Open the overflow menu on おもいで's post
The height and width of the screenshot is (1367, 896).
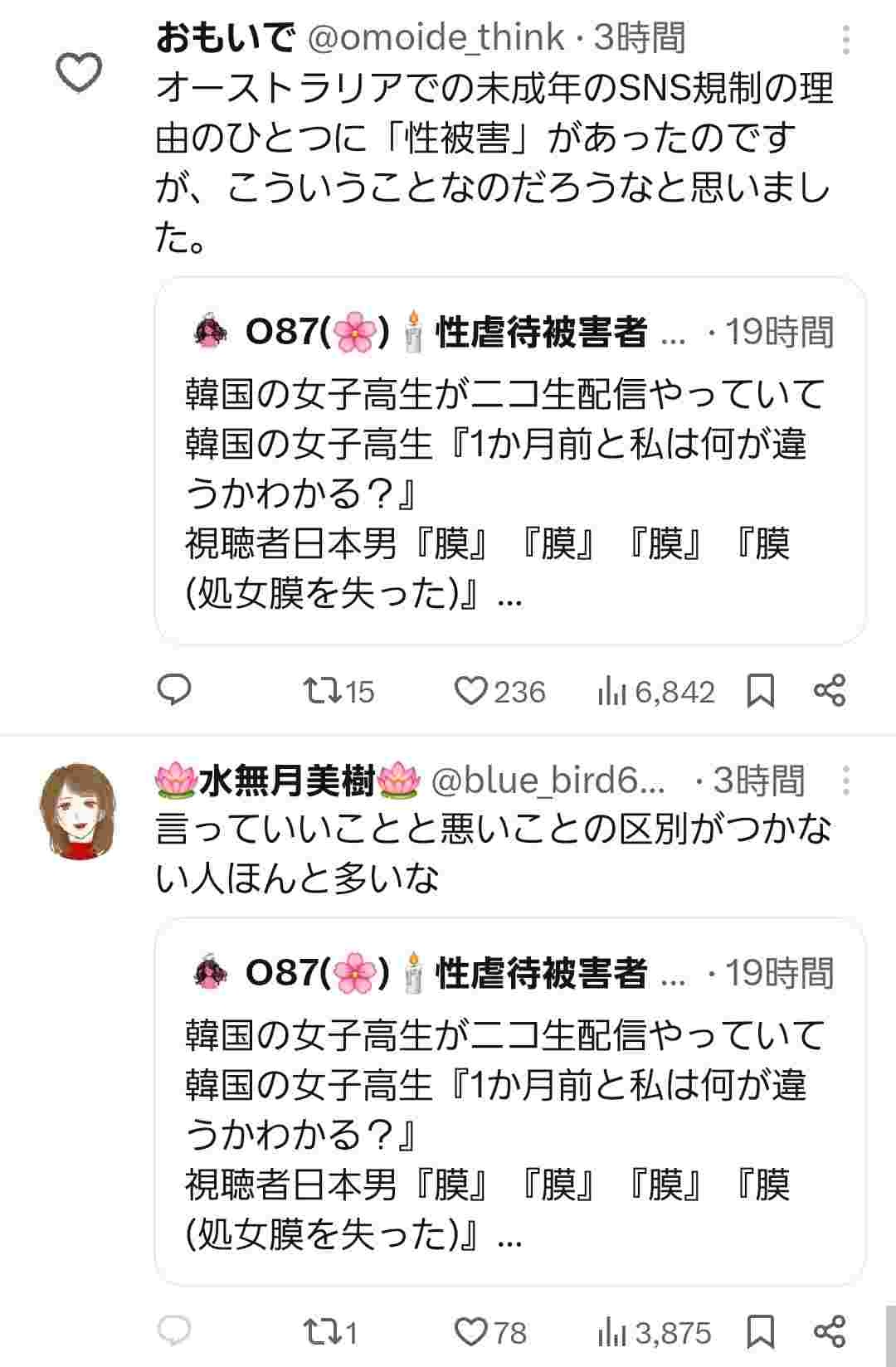point(845,39)
